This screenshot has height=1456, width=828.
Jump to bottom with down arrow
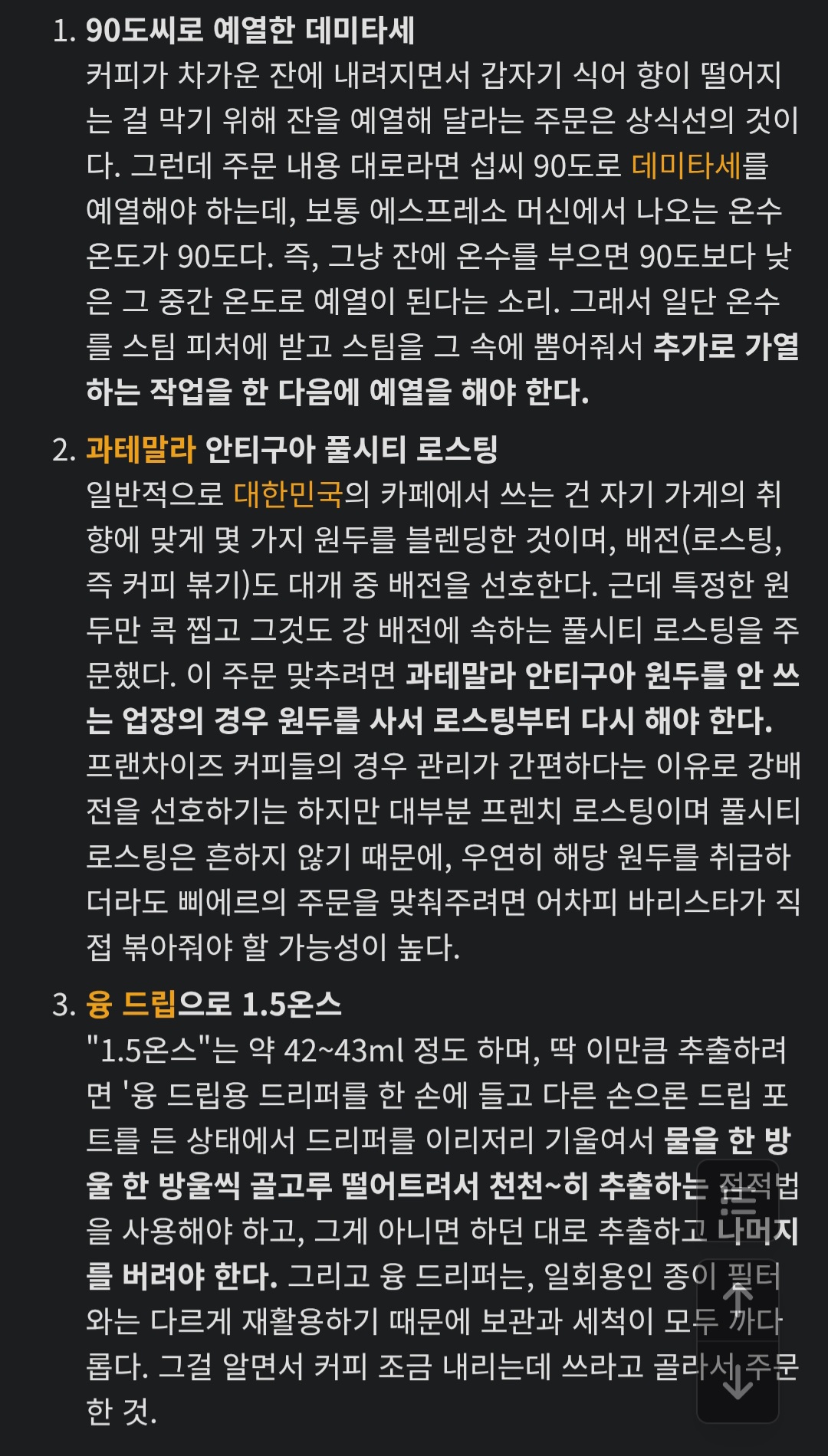tap(738, 1380)
